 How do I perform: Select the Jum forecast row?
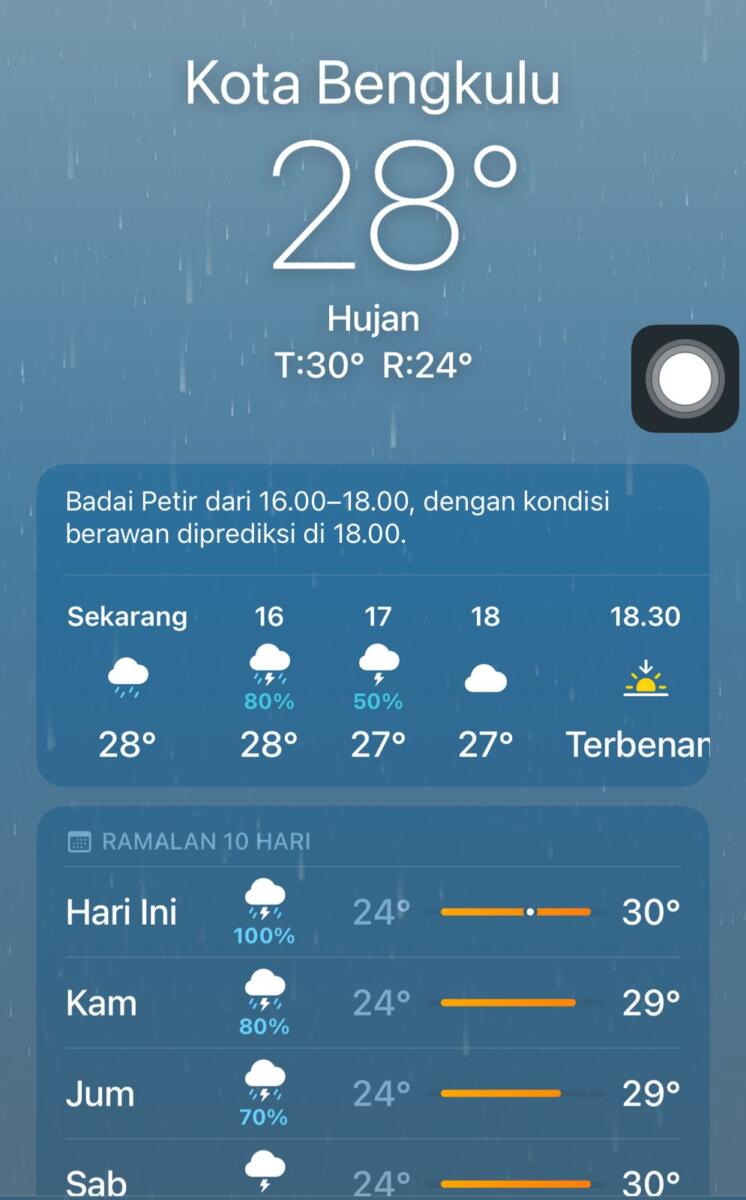pos(372,1094)
